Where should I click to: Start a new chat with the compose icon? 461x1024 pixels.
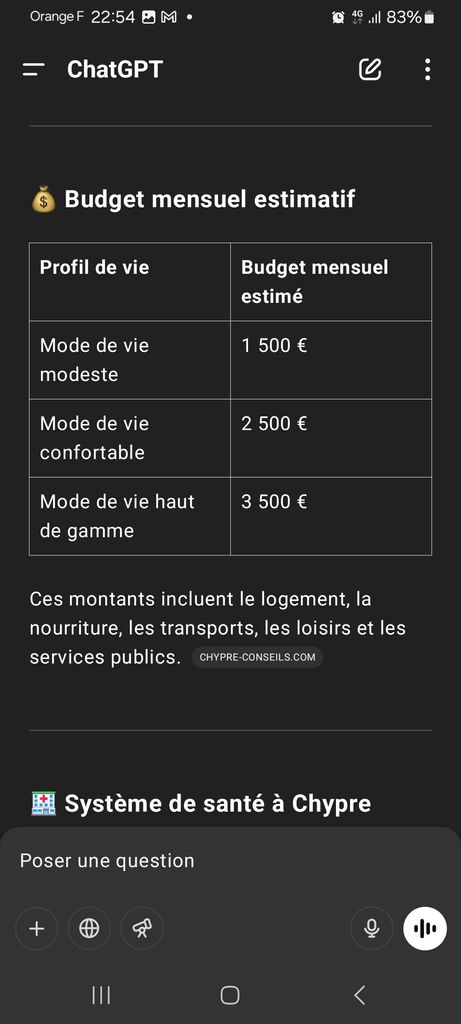[370, 69]
